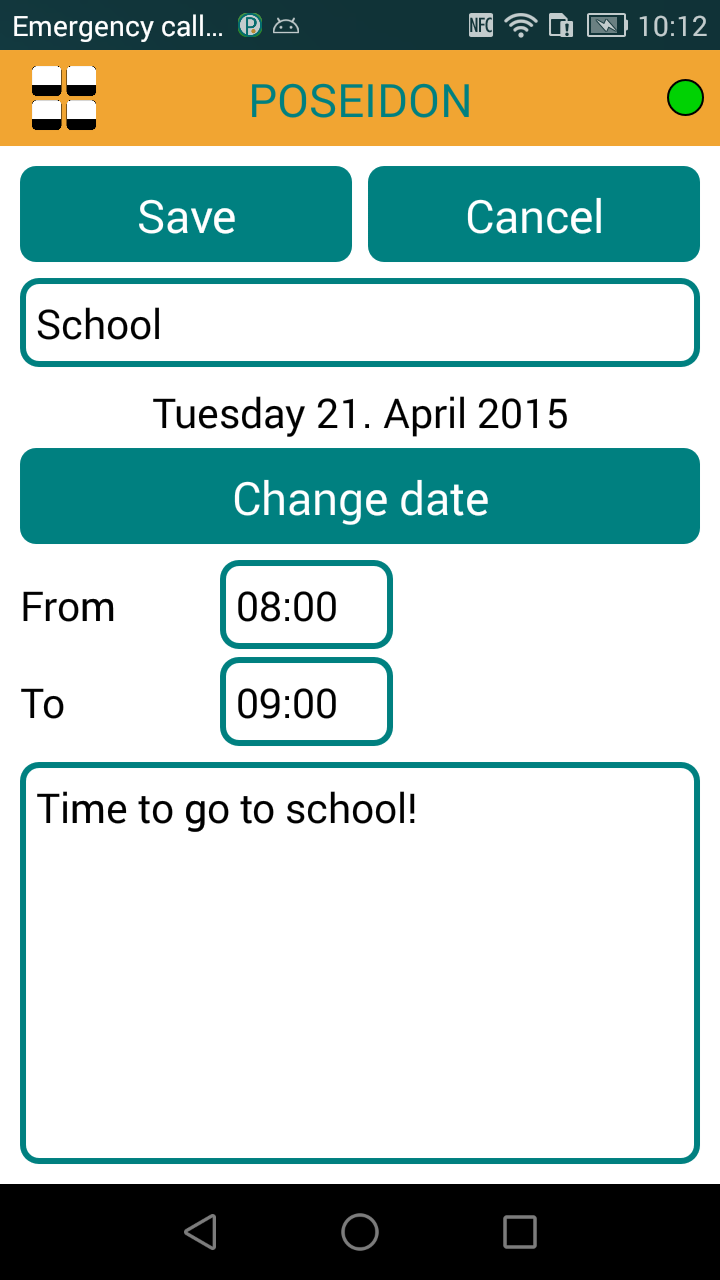Cancel editing the event
The width and height of the screenshot is (720, 1280).
coord(534,215)
